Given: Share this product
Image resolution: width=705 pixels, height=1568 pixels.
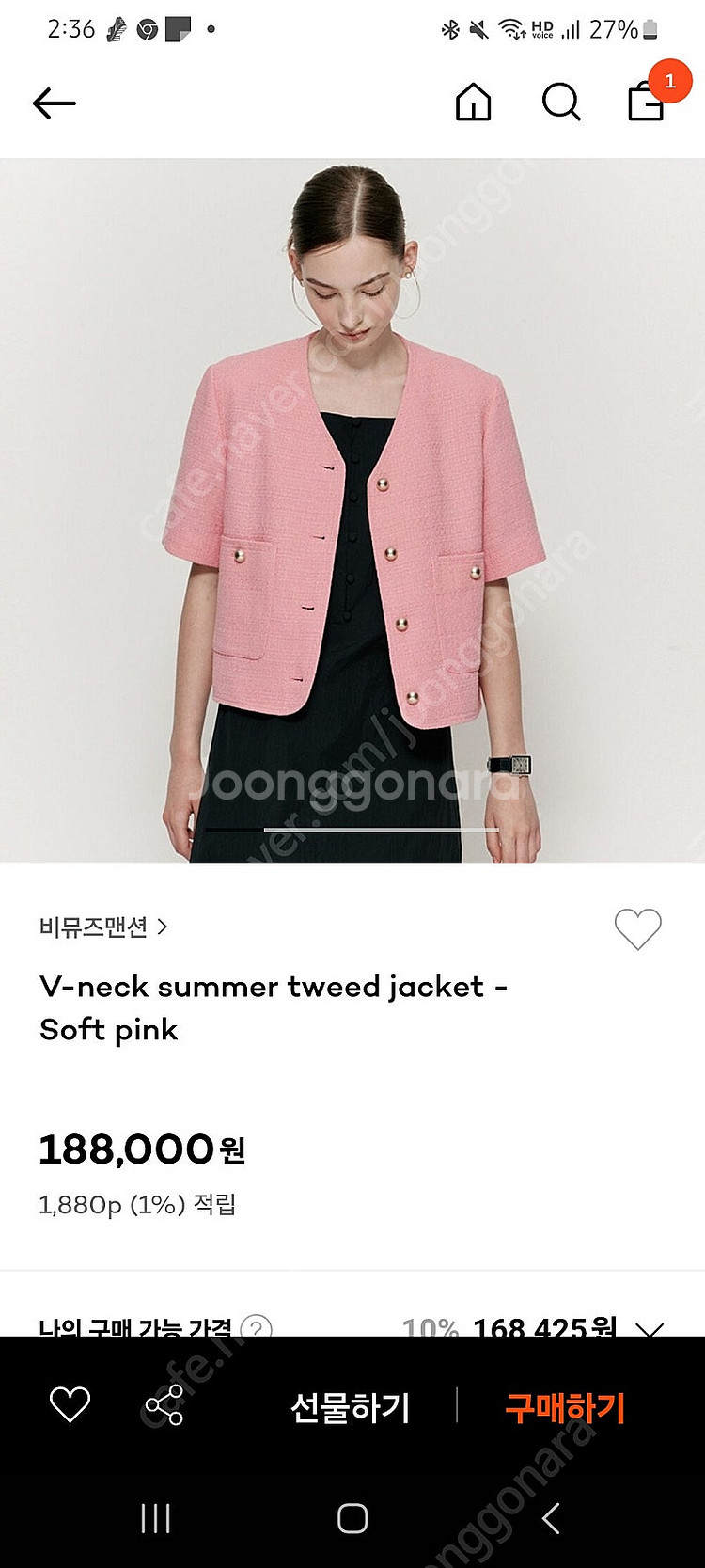Looking at the screenshot, I should [x=164, y=1406].
